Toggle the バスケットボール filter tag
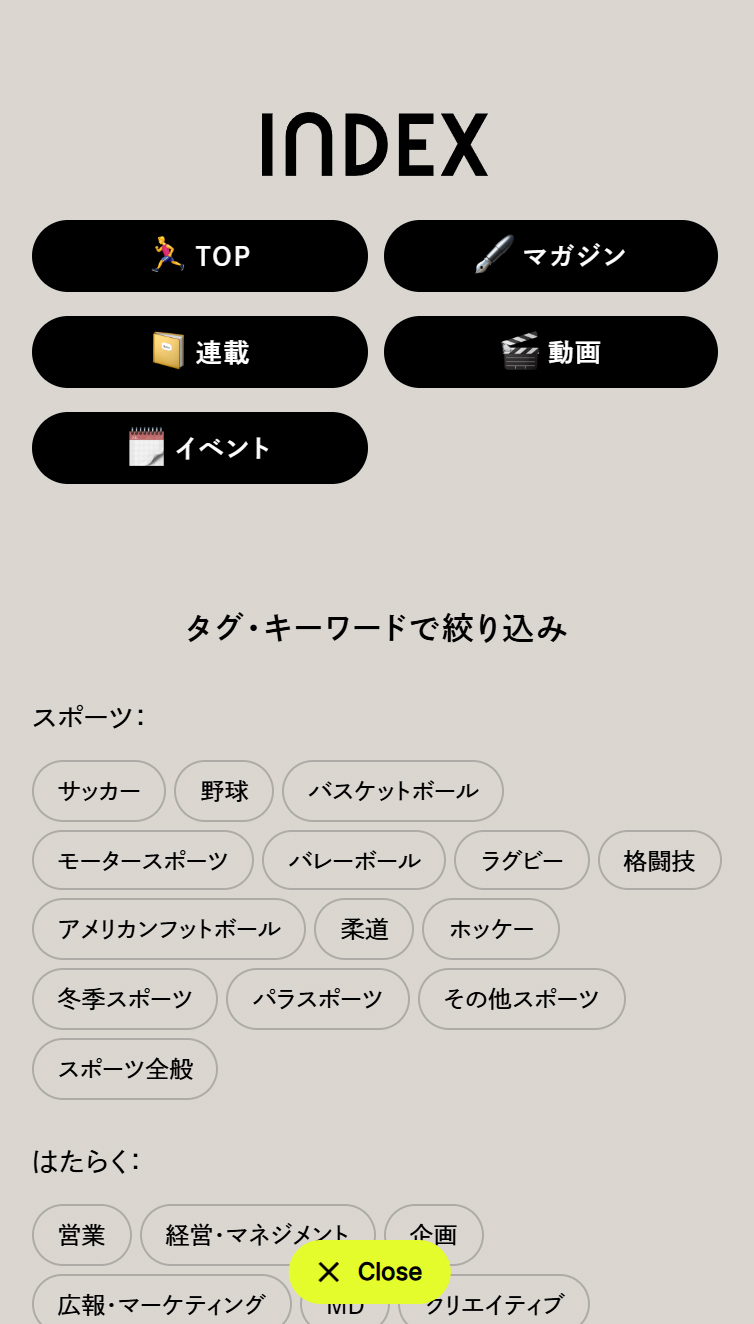 click(x=392, y=791)
